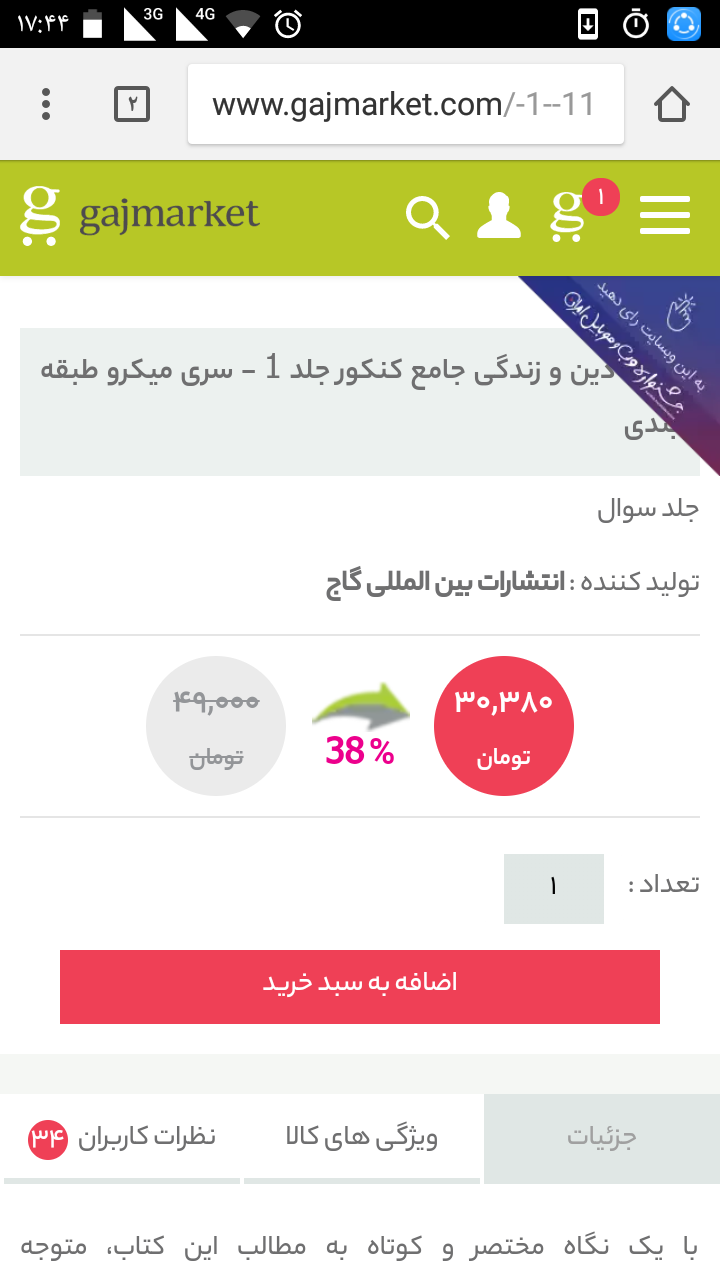Open the نظرات کاربران tab
Viewport: 720px width, 1280px height.
pyautogui.click(x=122, y=1138)
